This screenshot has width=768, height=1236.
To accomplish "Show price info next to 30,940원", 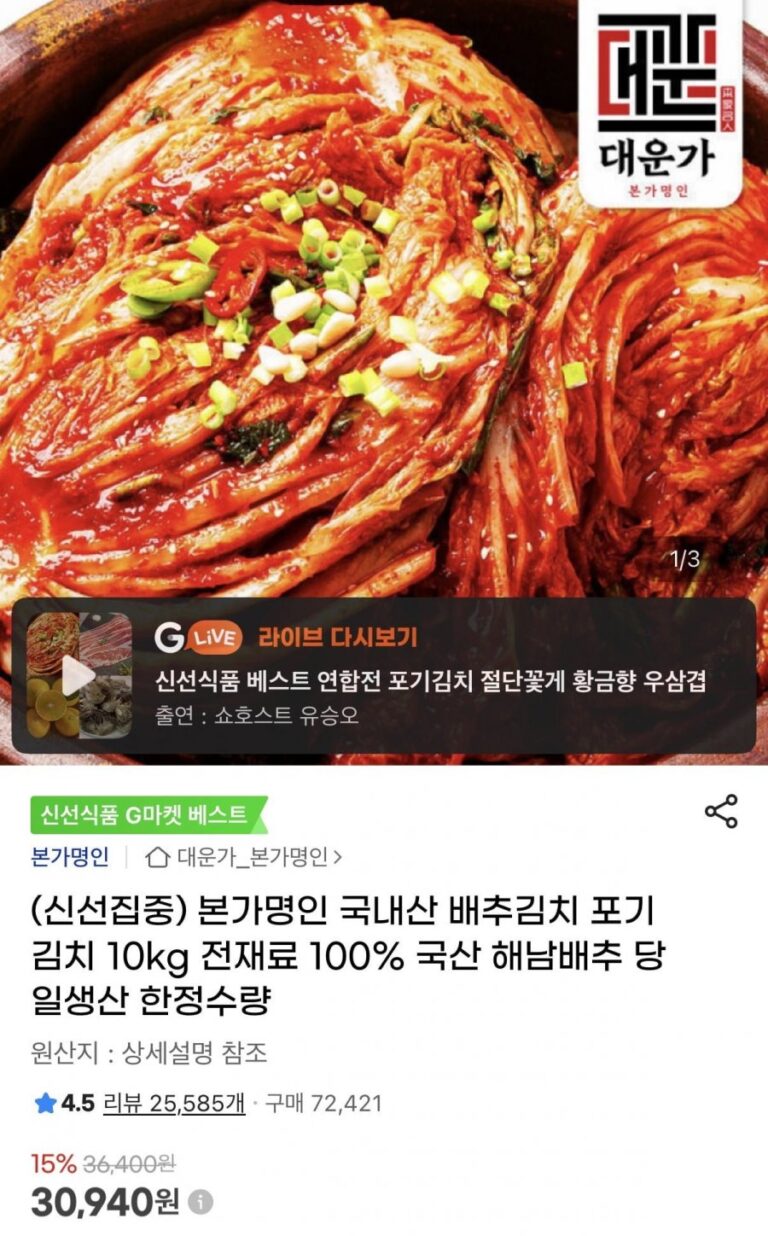I will pyautogui.click(x=201, y=1201).
